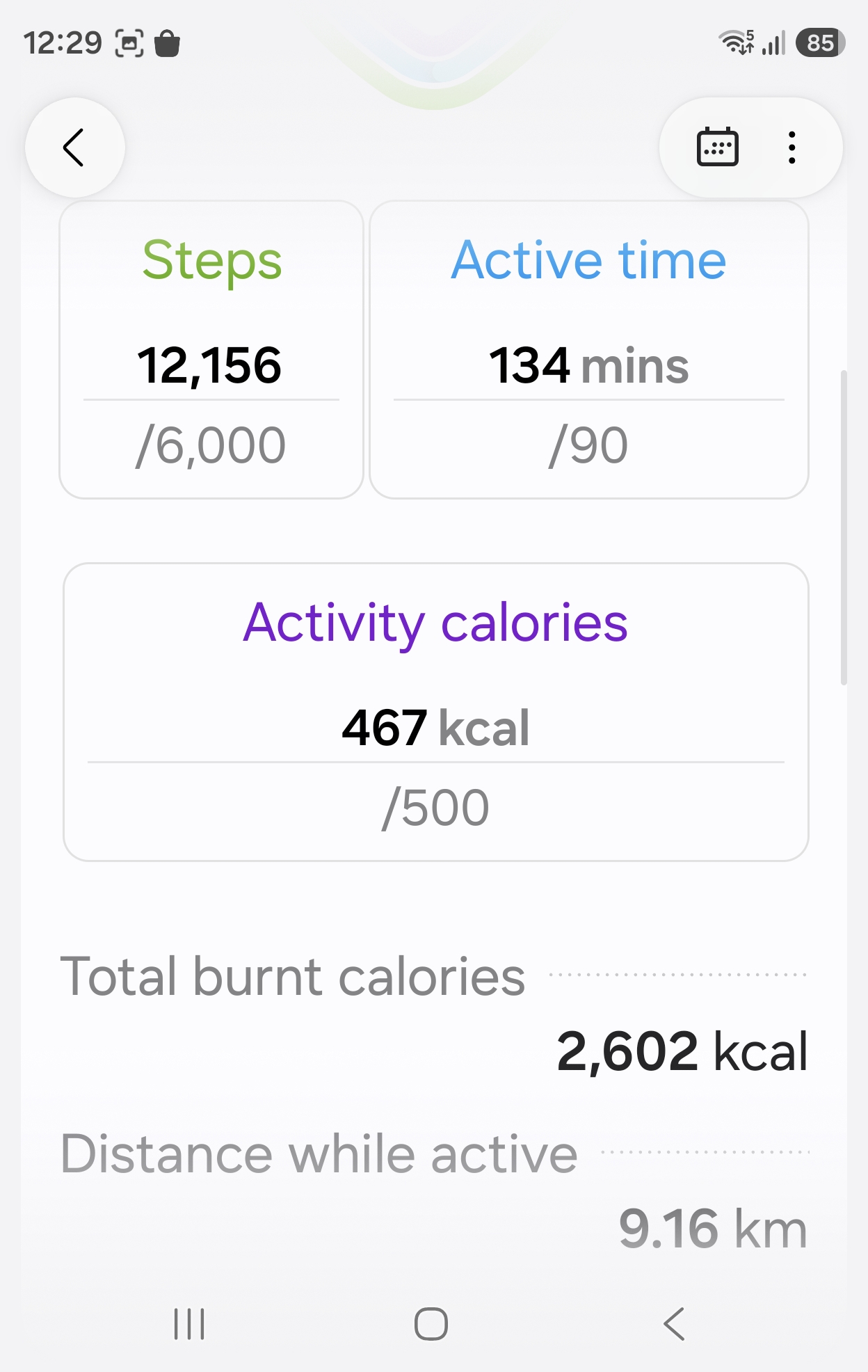Open the calendar date picker
Screen dimensions: 868x1372
[717, 147]
